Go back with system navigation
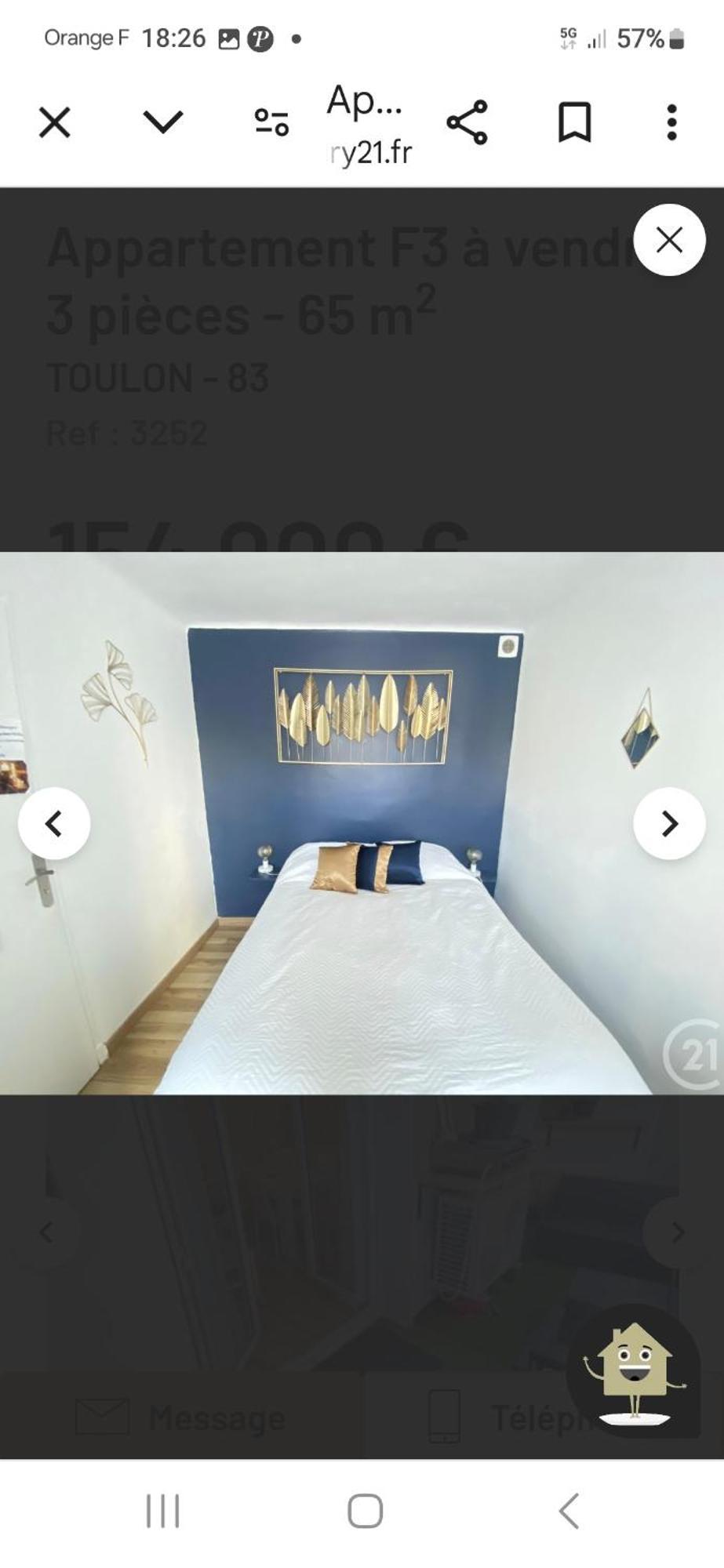724x1568 pixels. point(569,1511)
